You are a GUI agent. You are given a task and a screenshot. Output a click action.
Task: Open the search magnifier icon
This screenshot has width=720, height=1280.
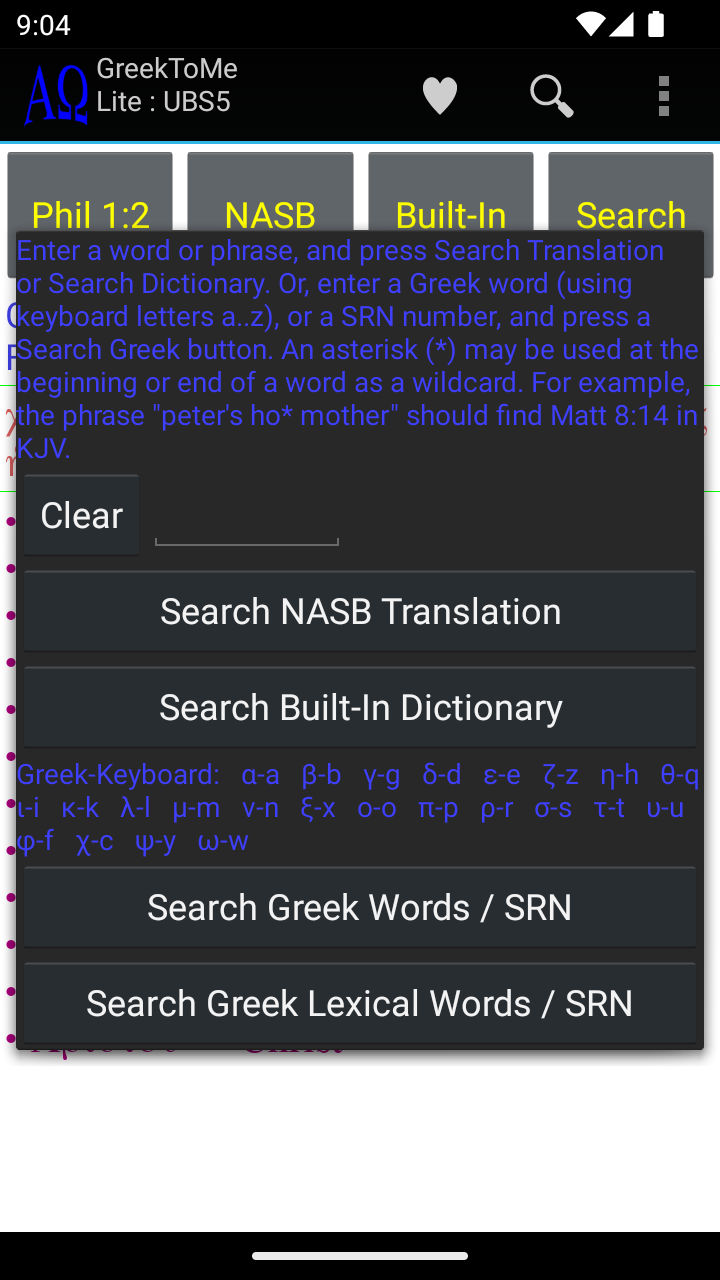[x=551, y=96]
